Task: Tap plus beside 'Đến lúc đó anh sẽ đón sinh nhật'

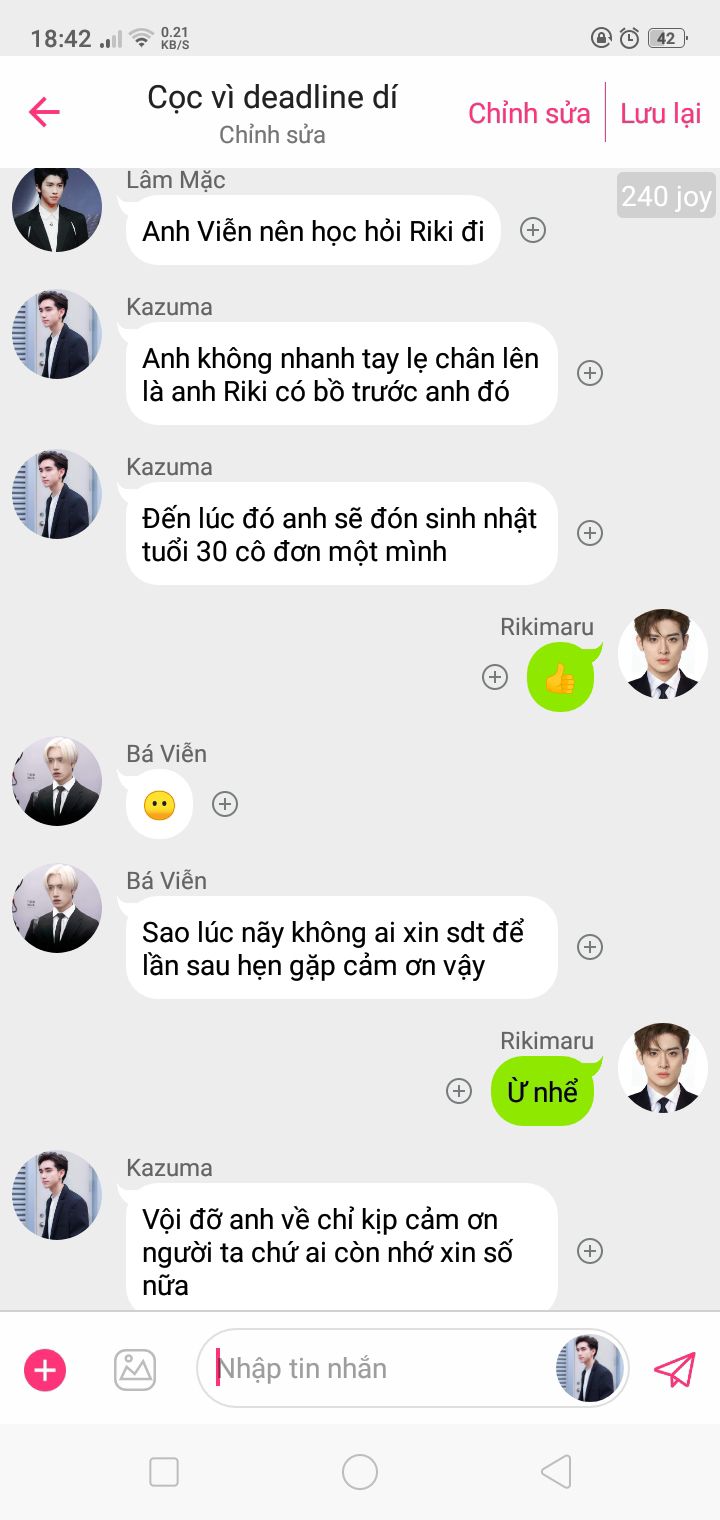Action: pyautogui.click(x=590, y=533)
